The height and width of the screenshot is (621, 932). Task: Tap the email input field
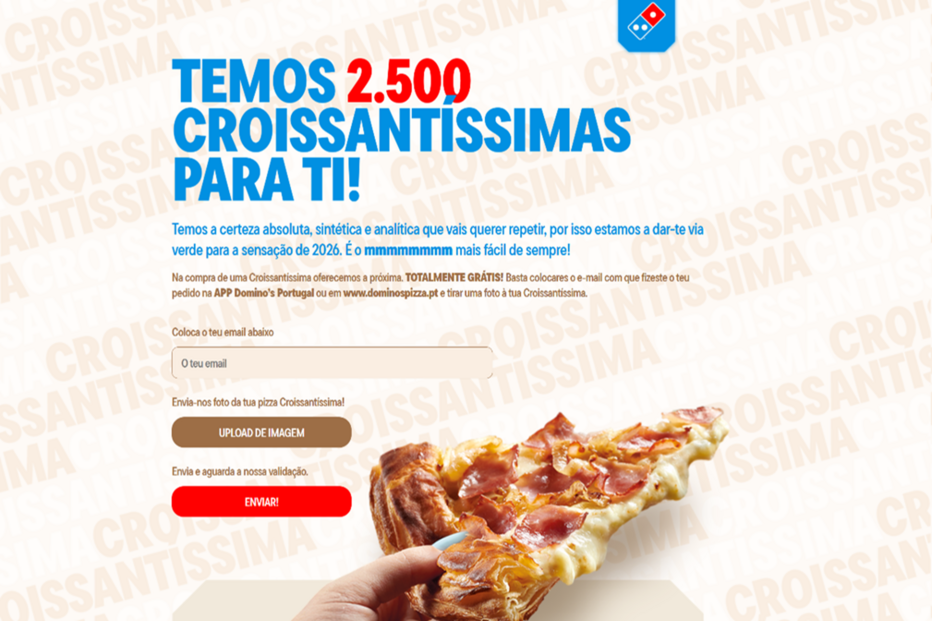(331, 363)
